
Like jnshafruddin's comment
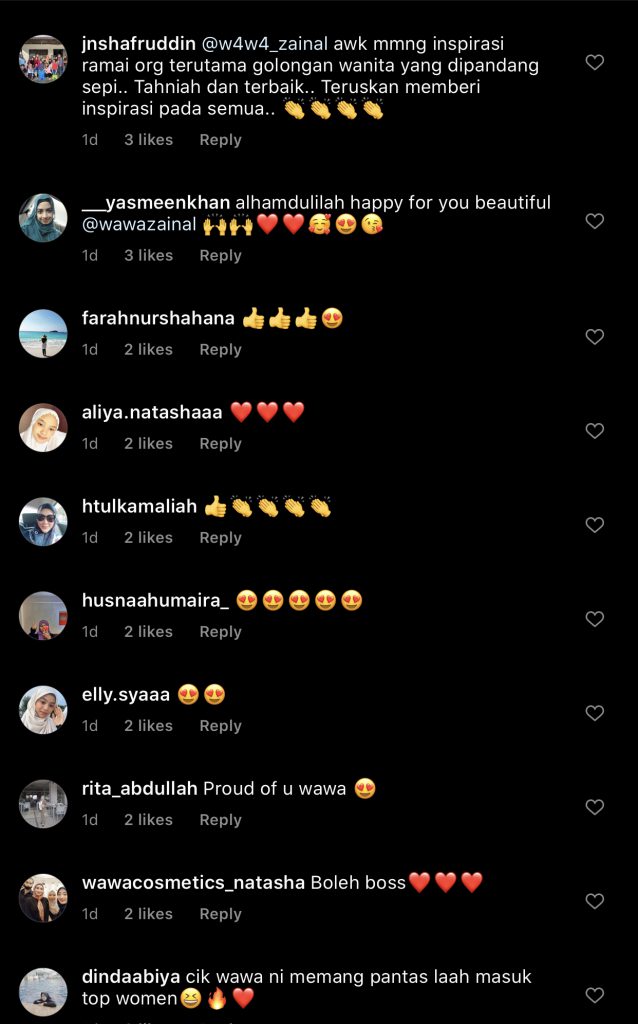click(x=594, y=62)
